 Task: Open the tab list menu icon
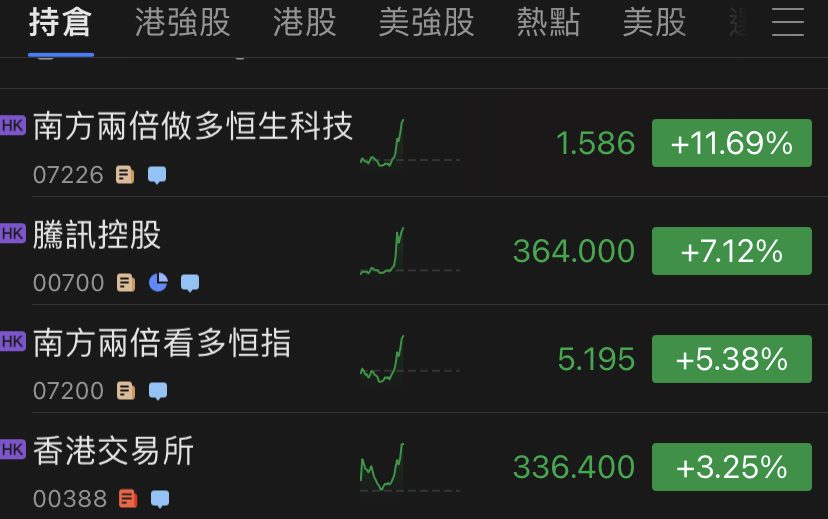(x=788, y=23)
